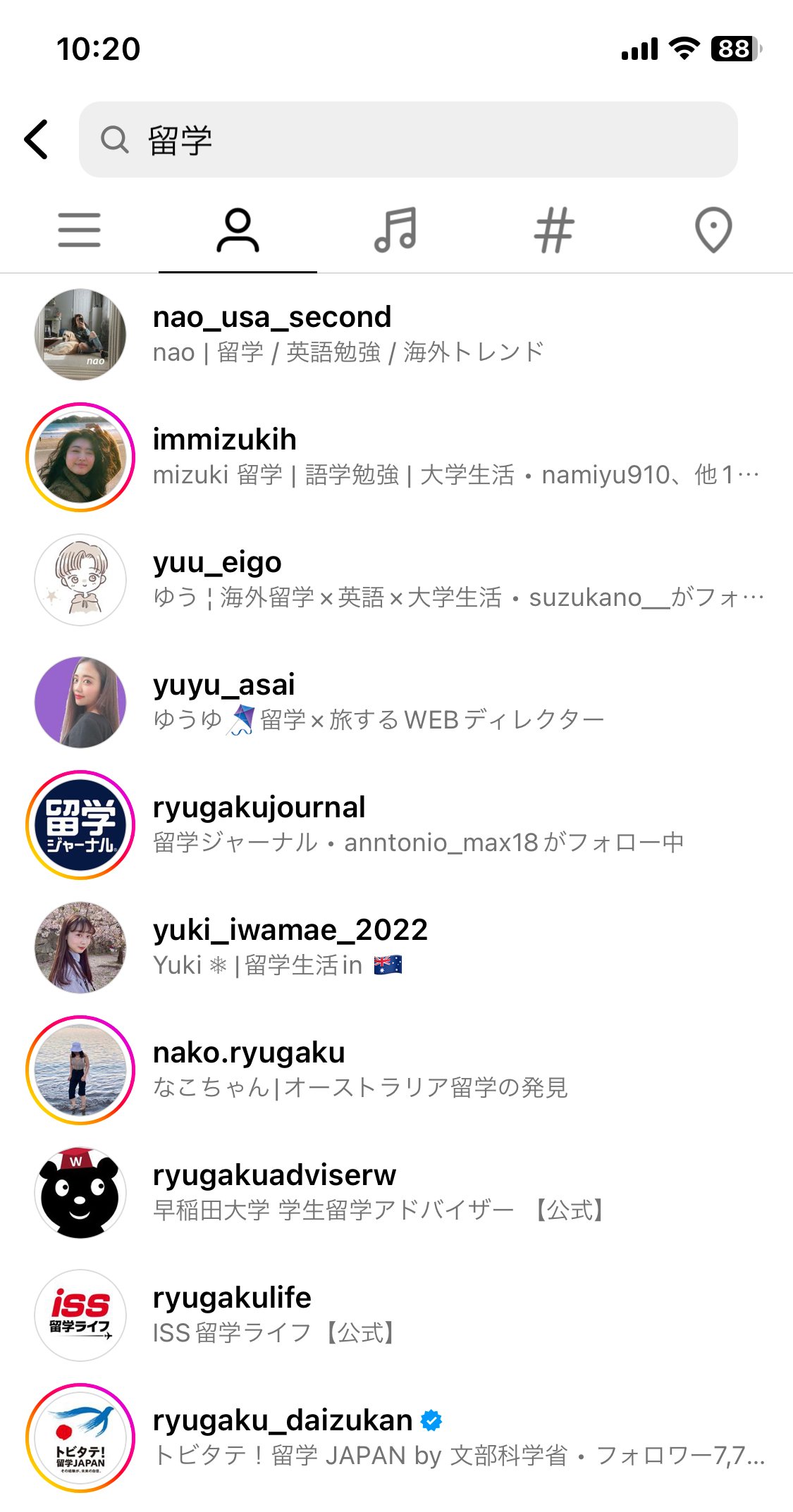
Task: Switch to the hashtags tab
Action: pos(554,230)
